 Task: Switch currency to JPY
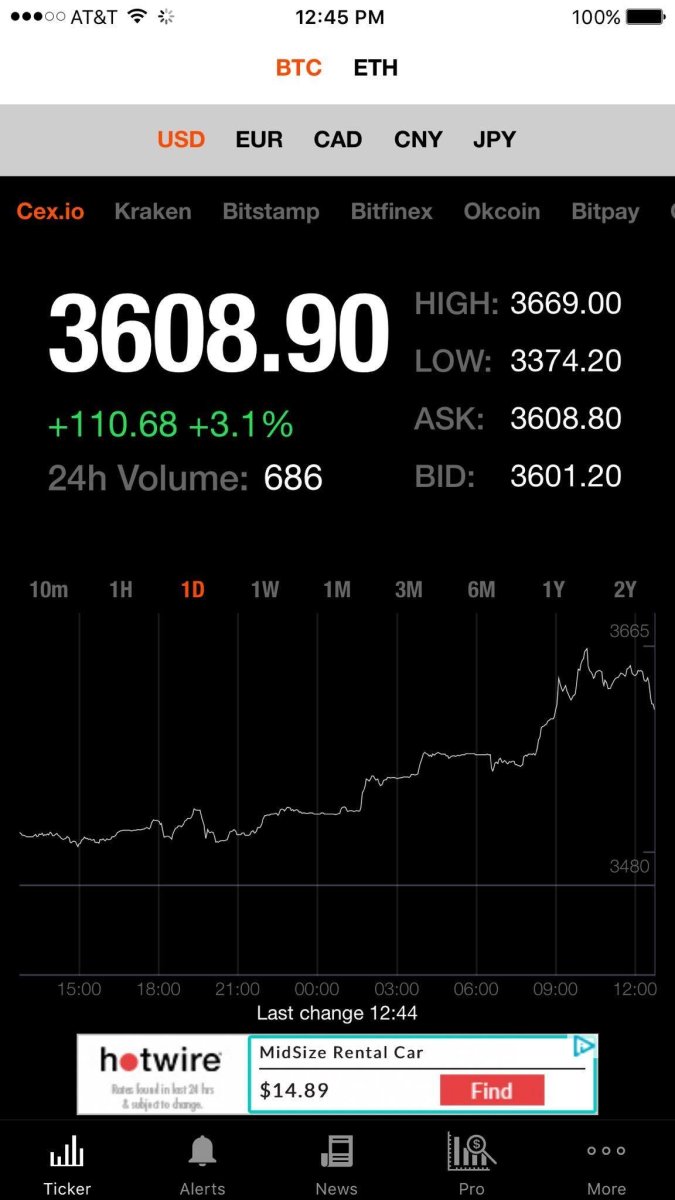[x=494, y=140]
